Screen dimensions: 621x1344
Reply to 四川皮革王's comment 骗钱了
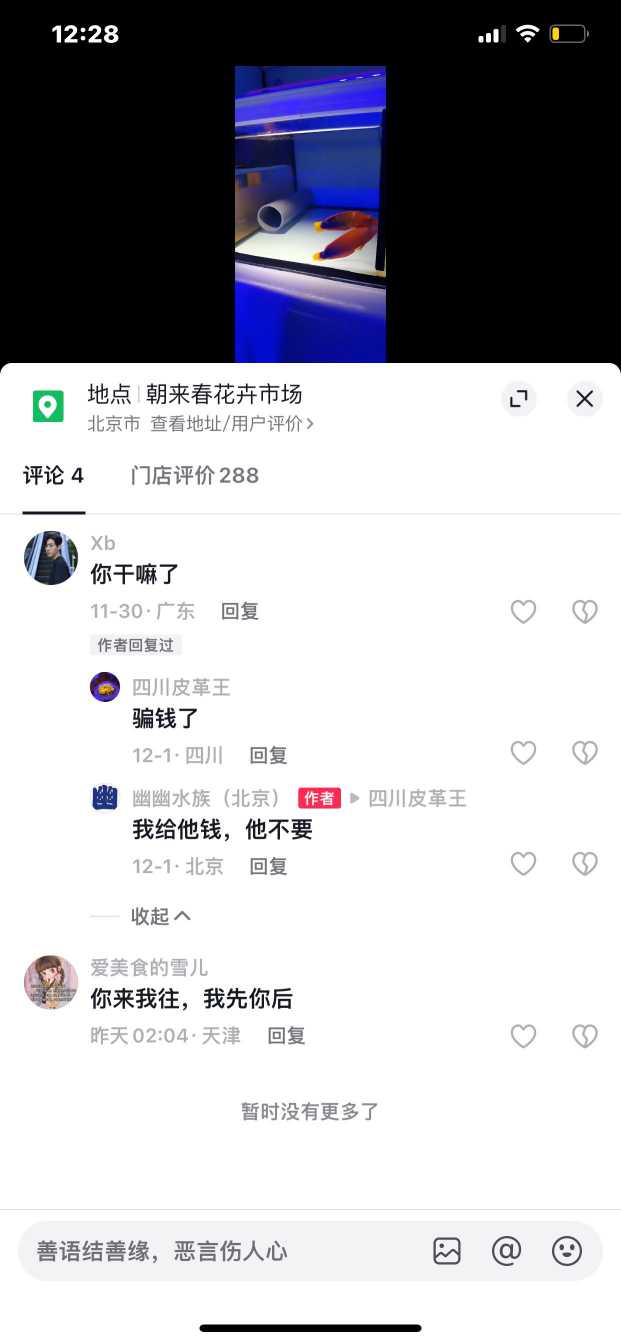268,755
